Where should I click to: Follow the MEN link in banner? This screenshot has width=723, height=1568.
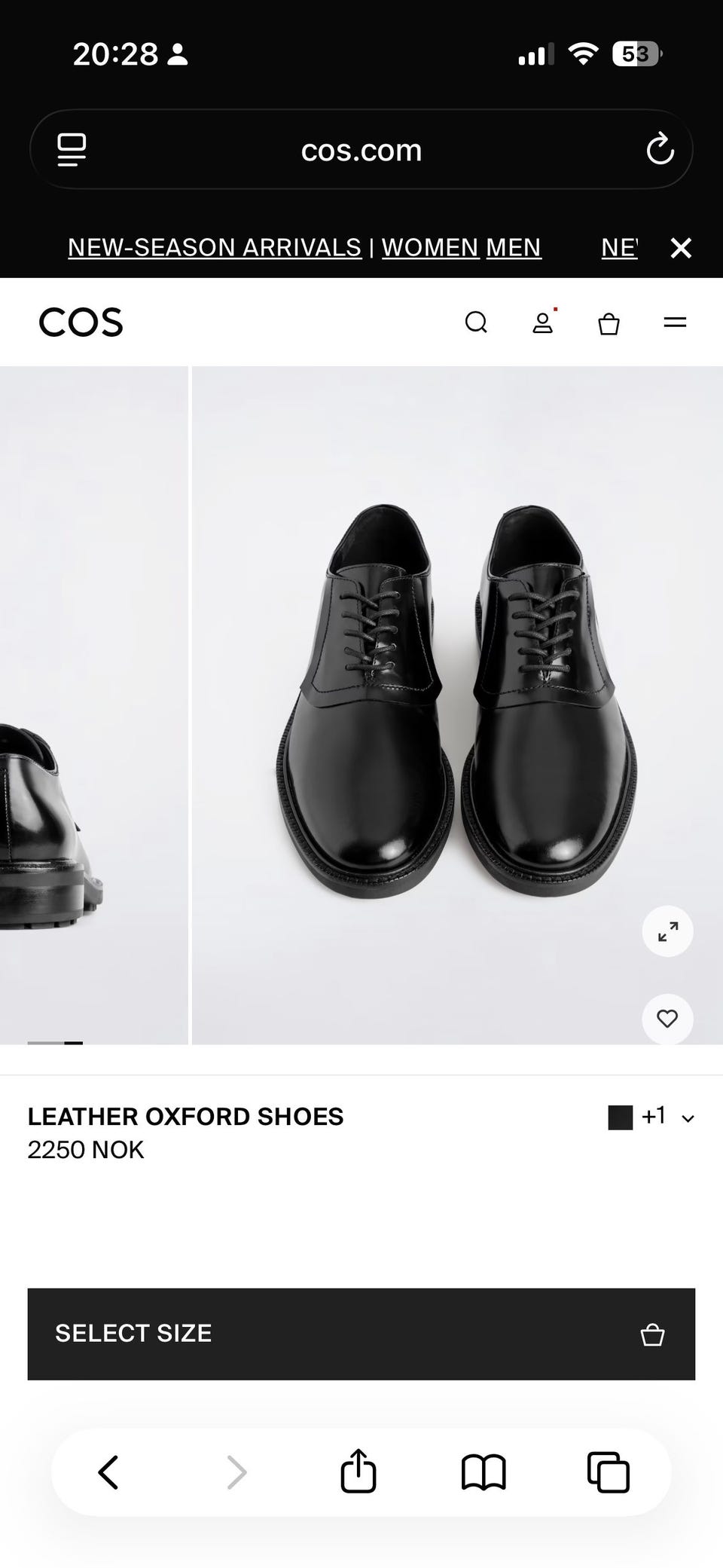click(514, 247)
